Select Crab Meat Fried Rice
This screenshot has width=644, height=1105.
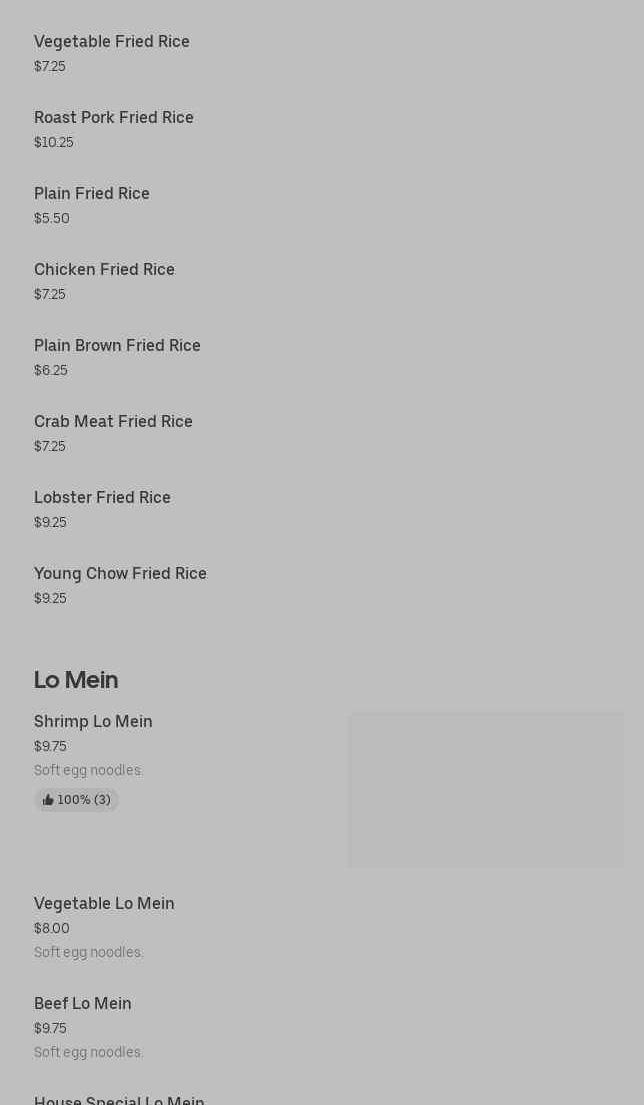[113, 422]
